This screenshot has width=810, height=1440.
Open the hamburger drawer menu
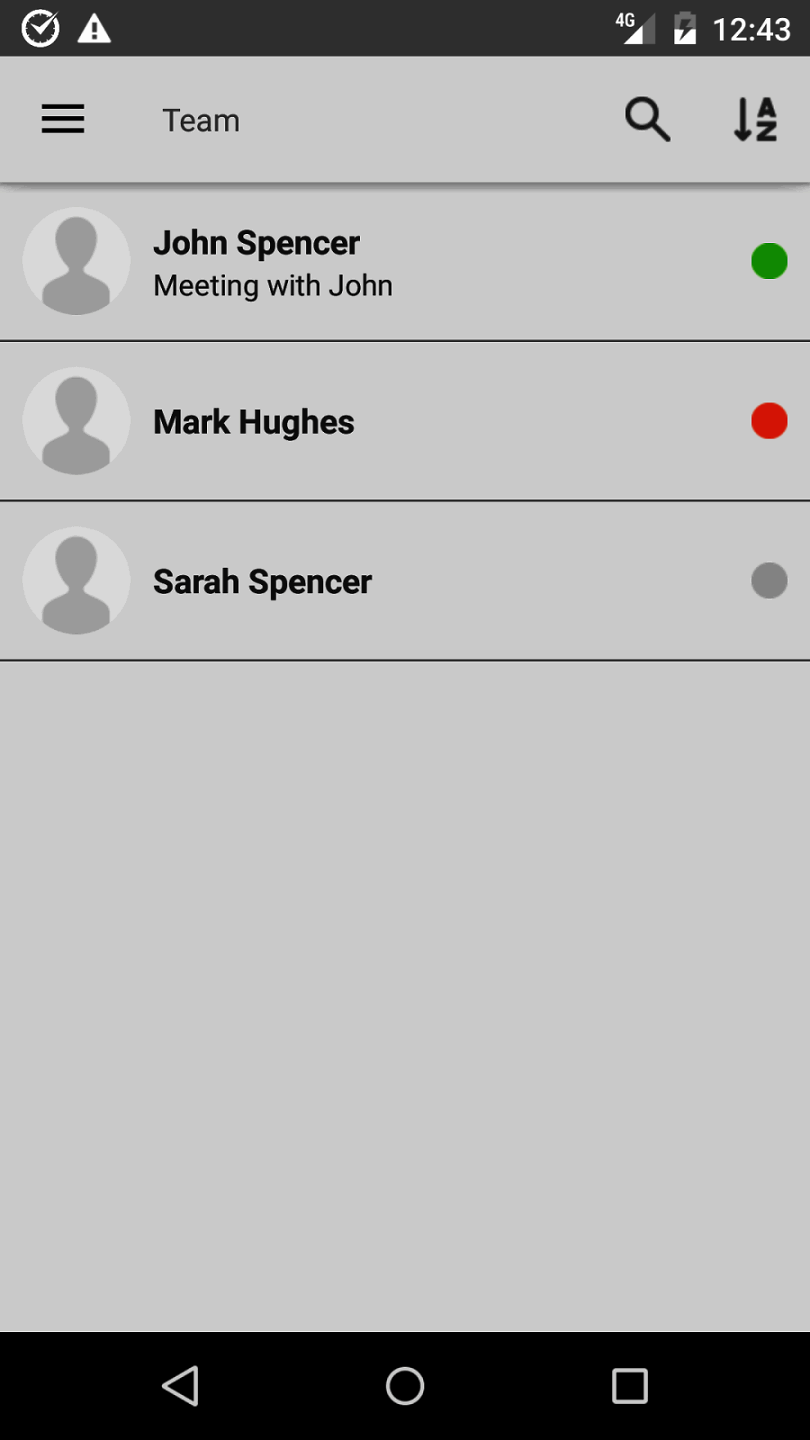pyautogui.click(x=63, y=120)
